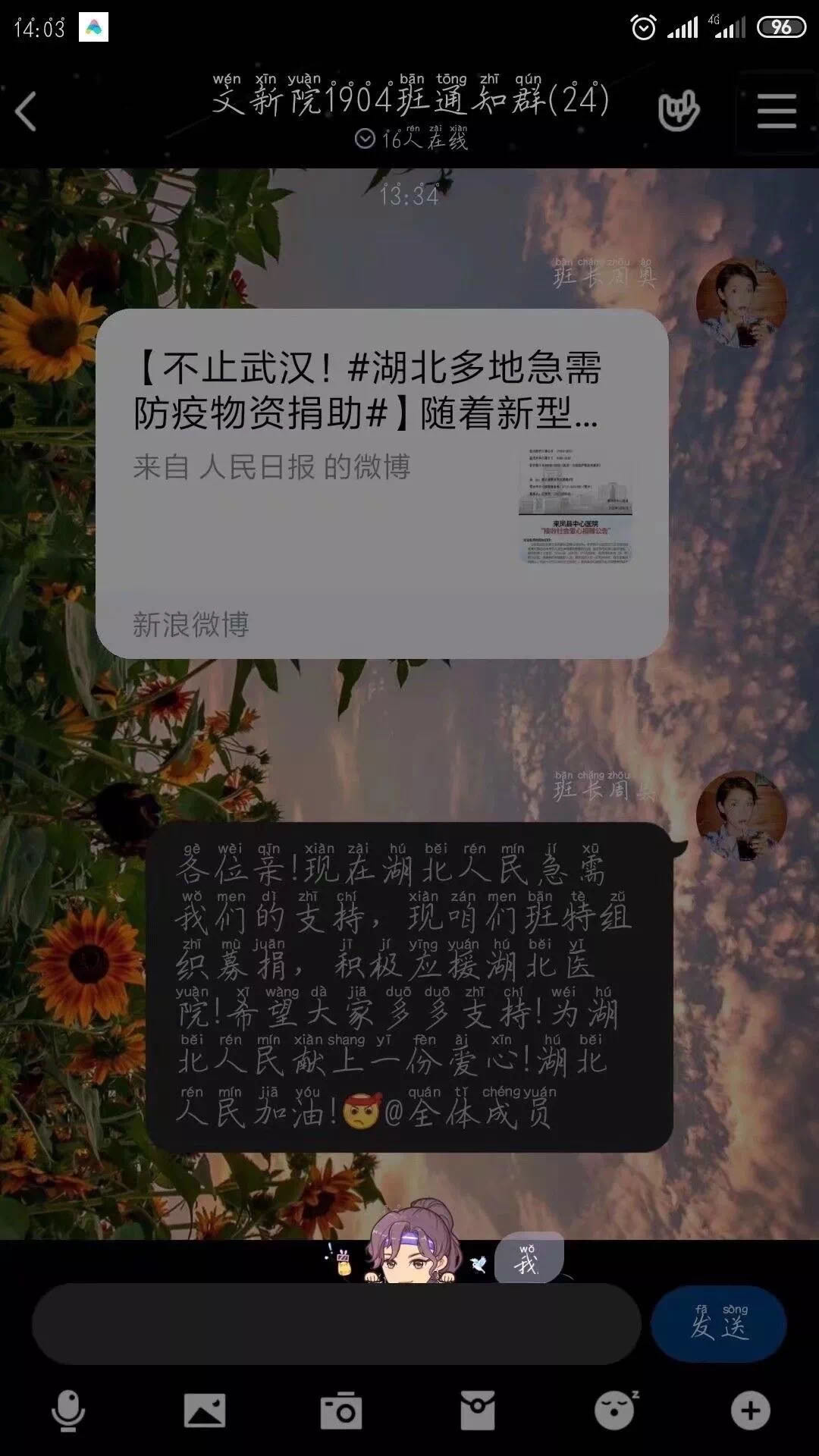
Task: Open the group chat menu
Action: pyautogui.click(x=777, y=112)
